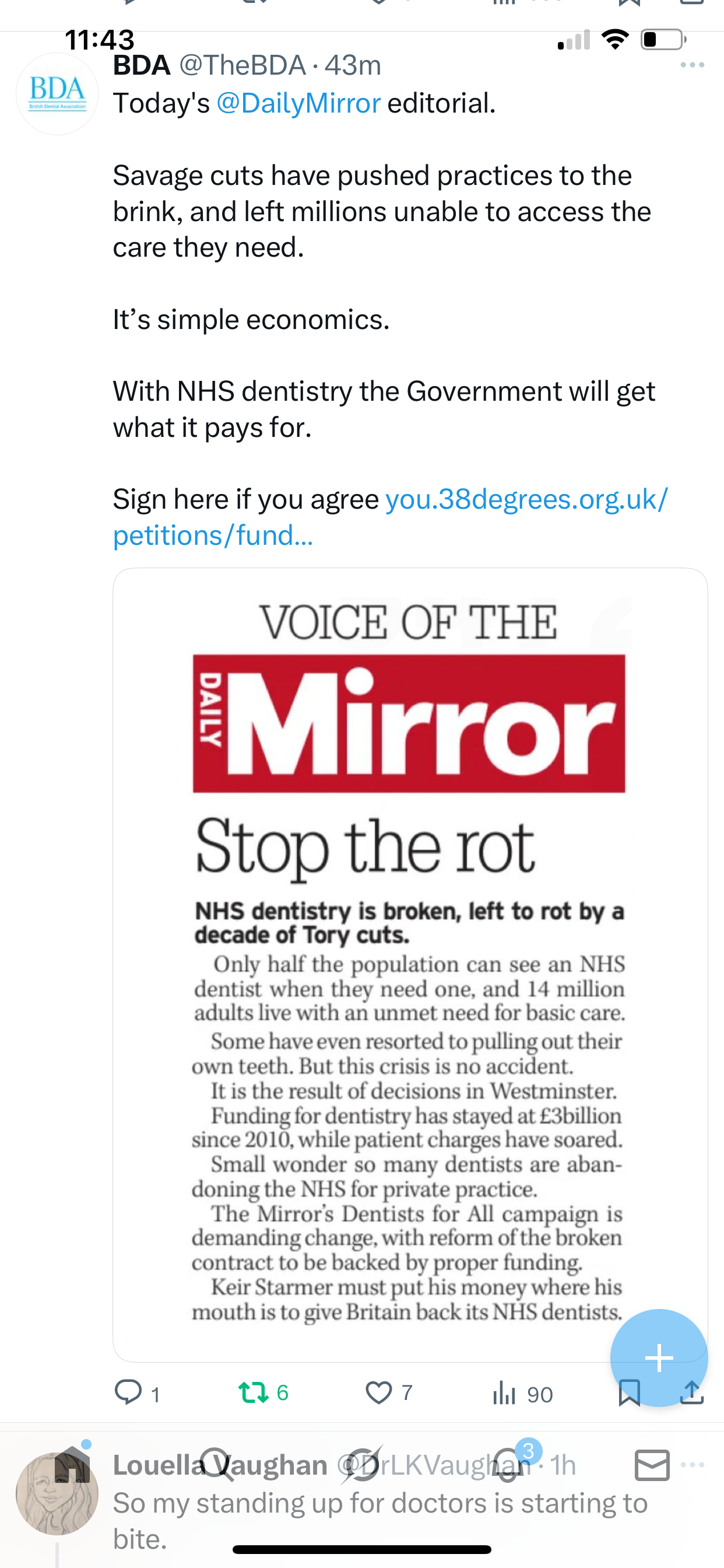Viewport: 724px width, 1568px height.
Task: Compose a new tweet
Action: (659, 1358)
